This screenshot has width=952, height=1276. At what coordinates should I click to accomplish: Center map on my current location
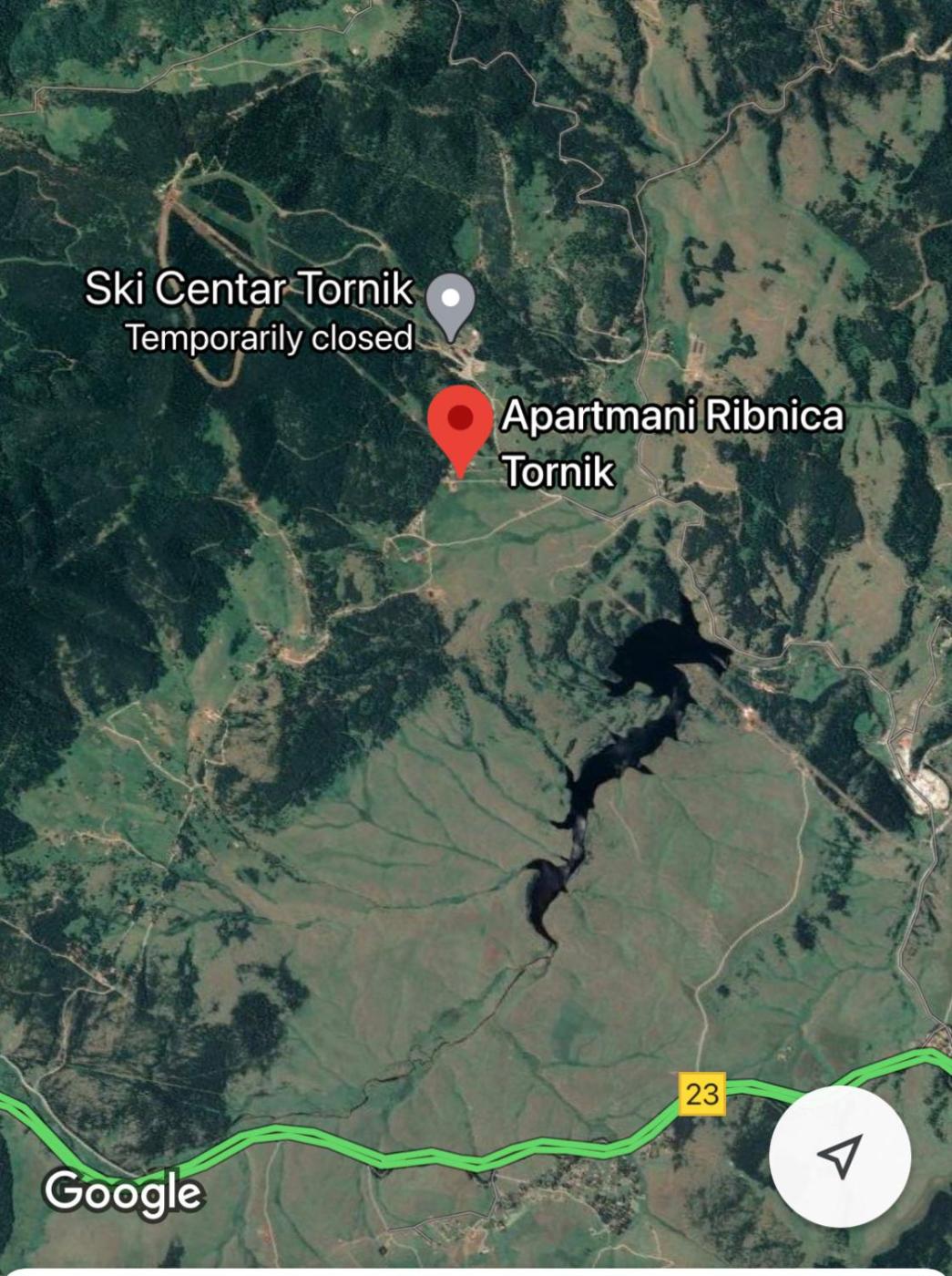839,1156
